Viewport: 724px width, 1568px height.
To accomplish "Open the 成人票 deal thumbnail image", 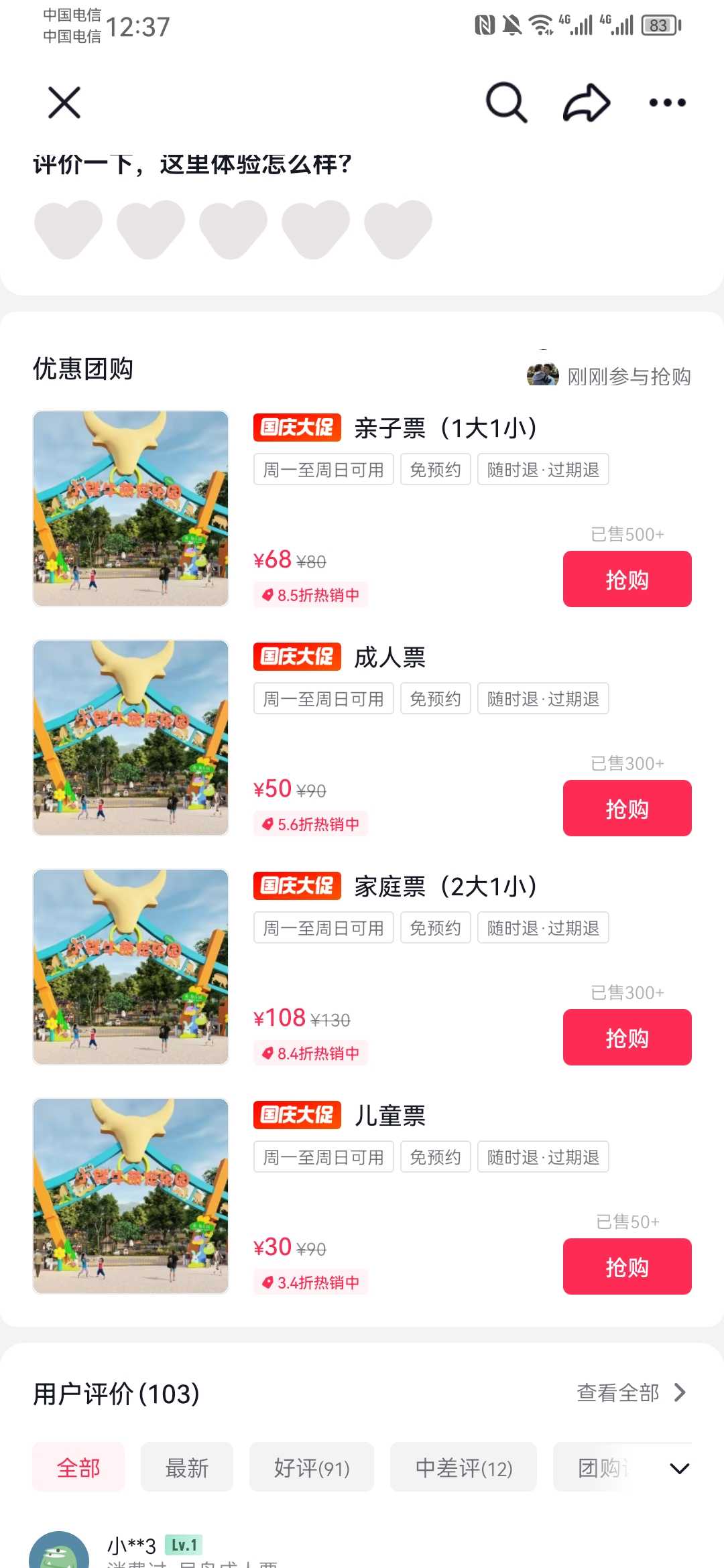I will coord(131,738).
